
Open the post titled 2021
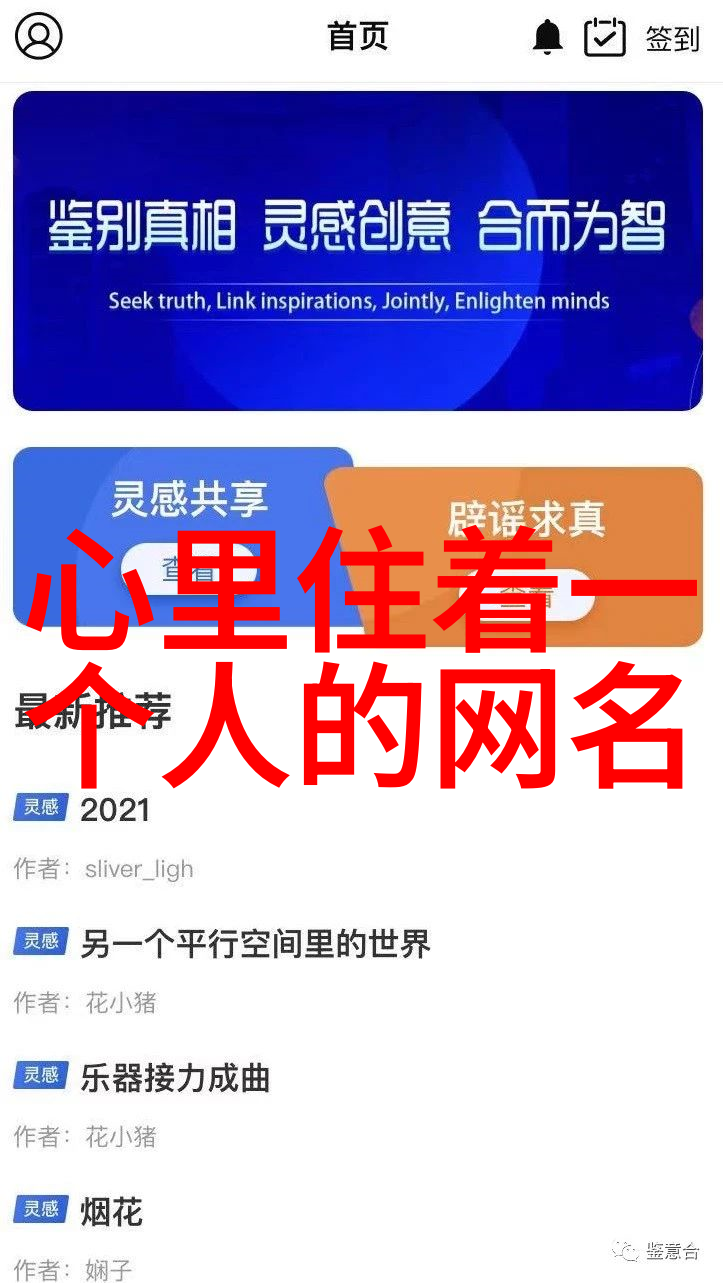pos(115,809)
